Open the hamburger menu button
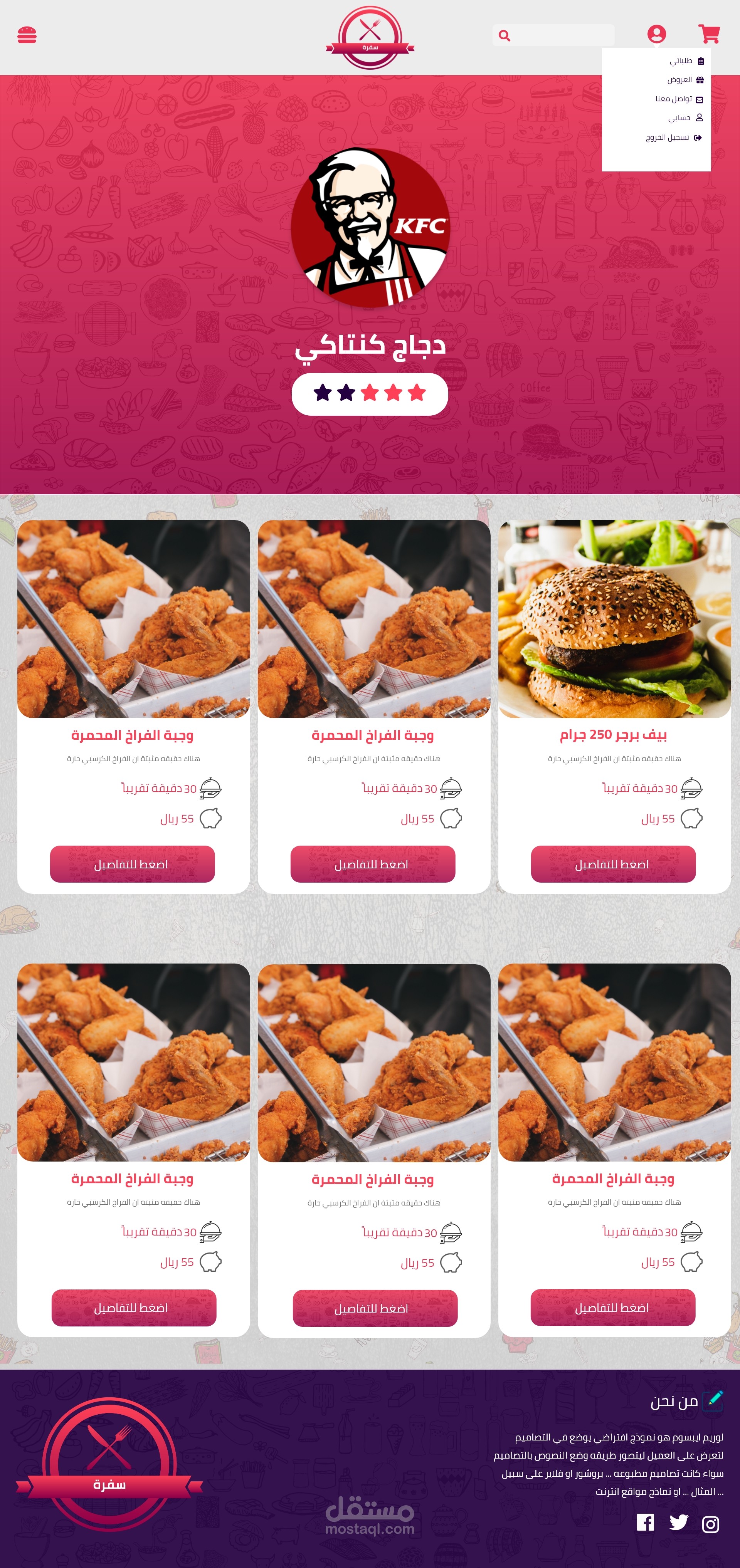 point(27,35)
